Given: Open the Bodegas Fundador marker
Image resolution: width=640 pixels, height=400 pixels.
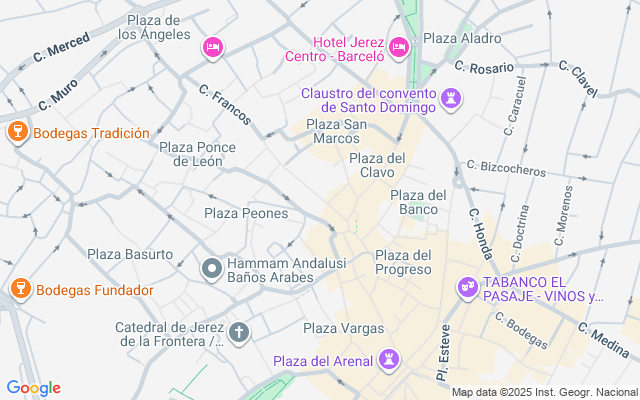Looking at the screenshot, I should click(x=20, y=289).
